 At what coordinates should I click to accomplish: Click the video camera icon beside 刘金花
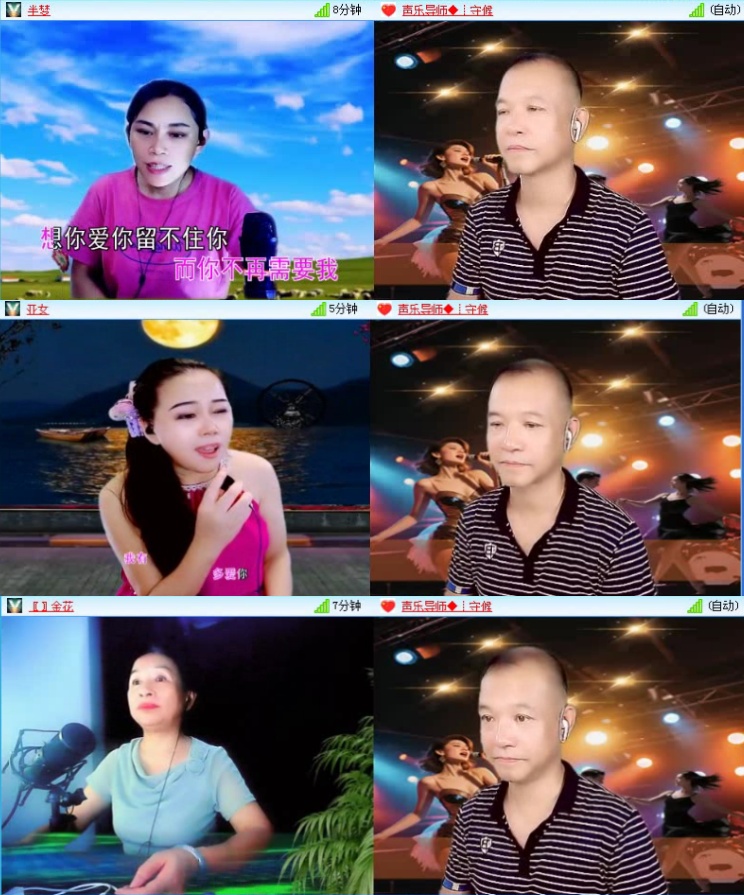click(x=14, y=606)
